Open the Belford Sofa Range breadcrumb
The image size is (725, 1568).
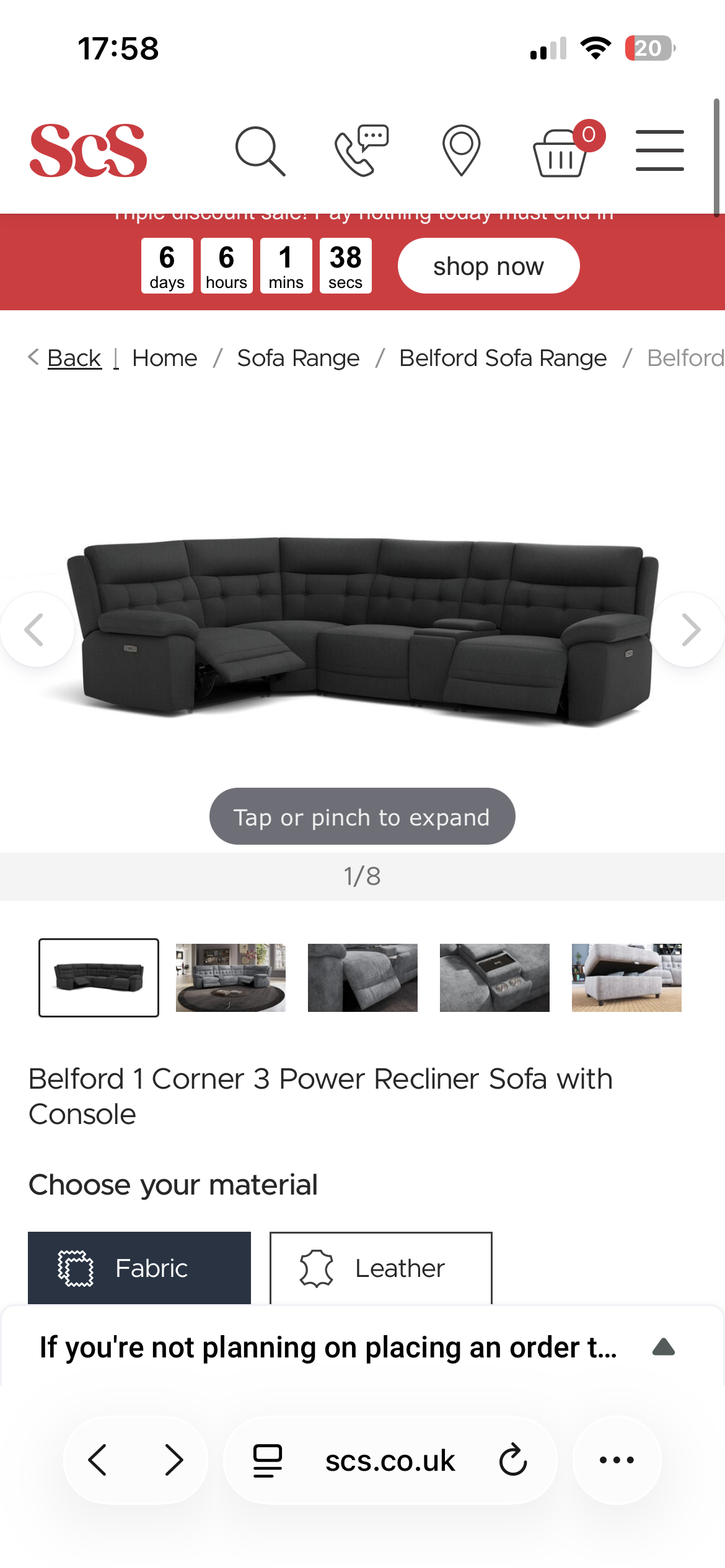[503, 358]
